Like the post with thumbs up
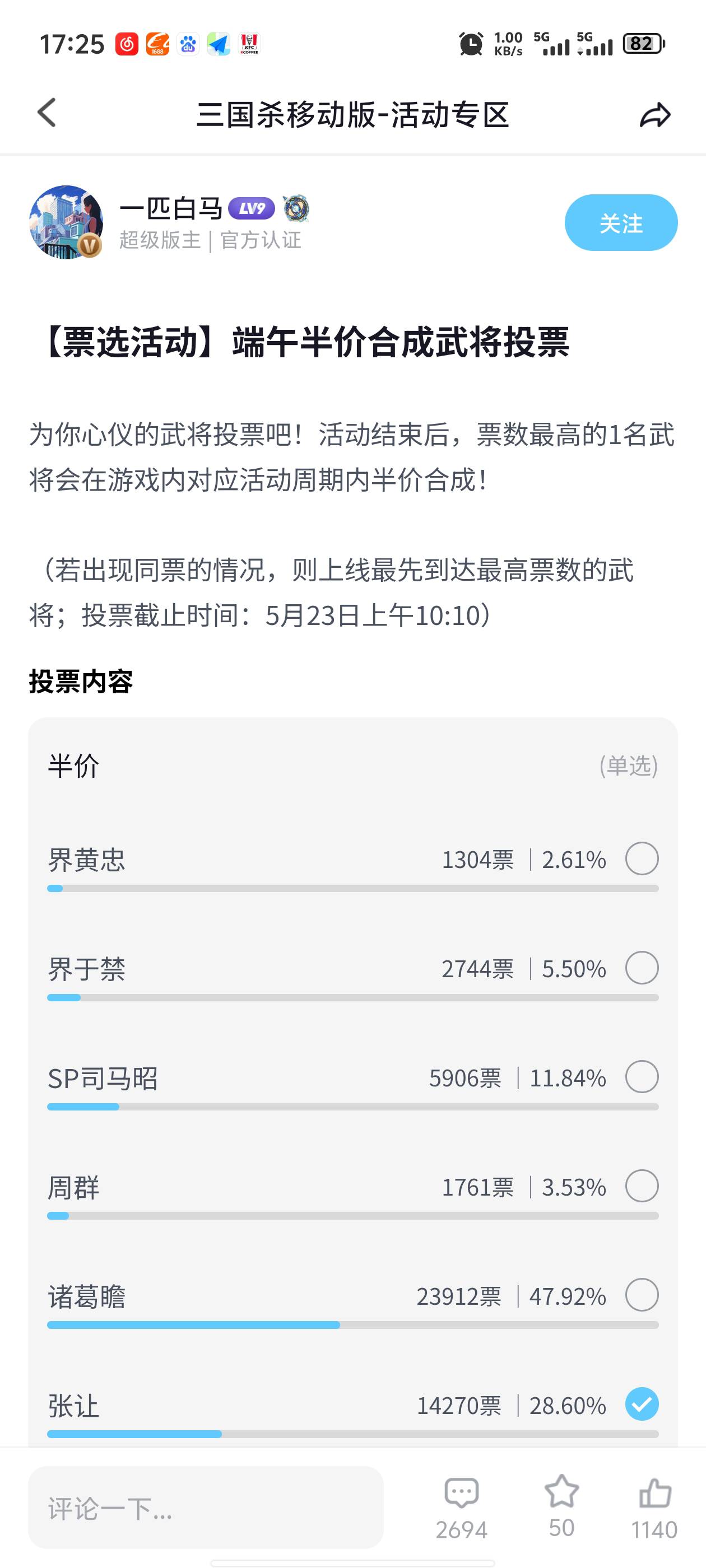This screenshot has height=1568, width=706. [x=654, y=1507]
